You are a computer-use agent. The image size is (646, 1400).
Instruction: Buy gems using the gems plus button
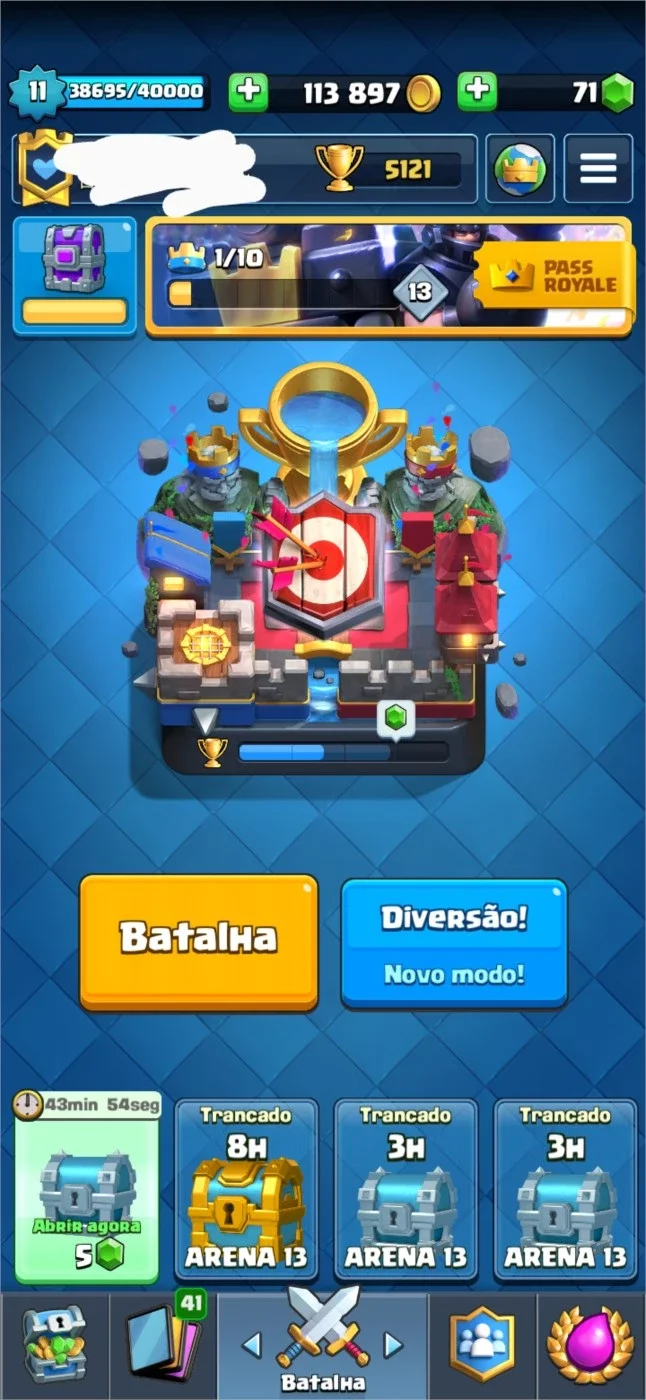coord(478,92)
